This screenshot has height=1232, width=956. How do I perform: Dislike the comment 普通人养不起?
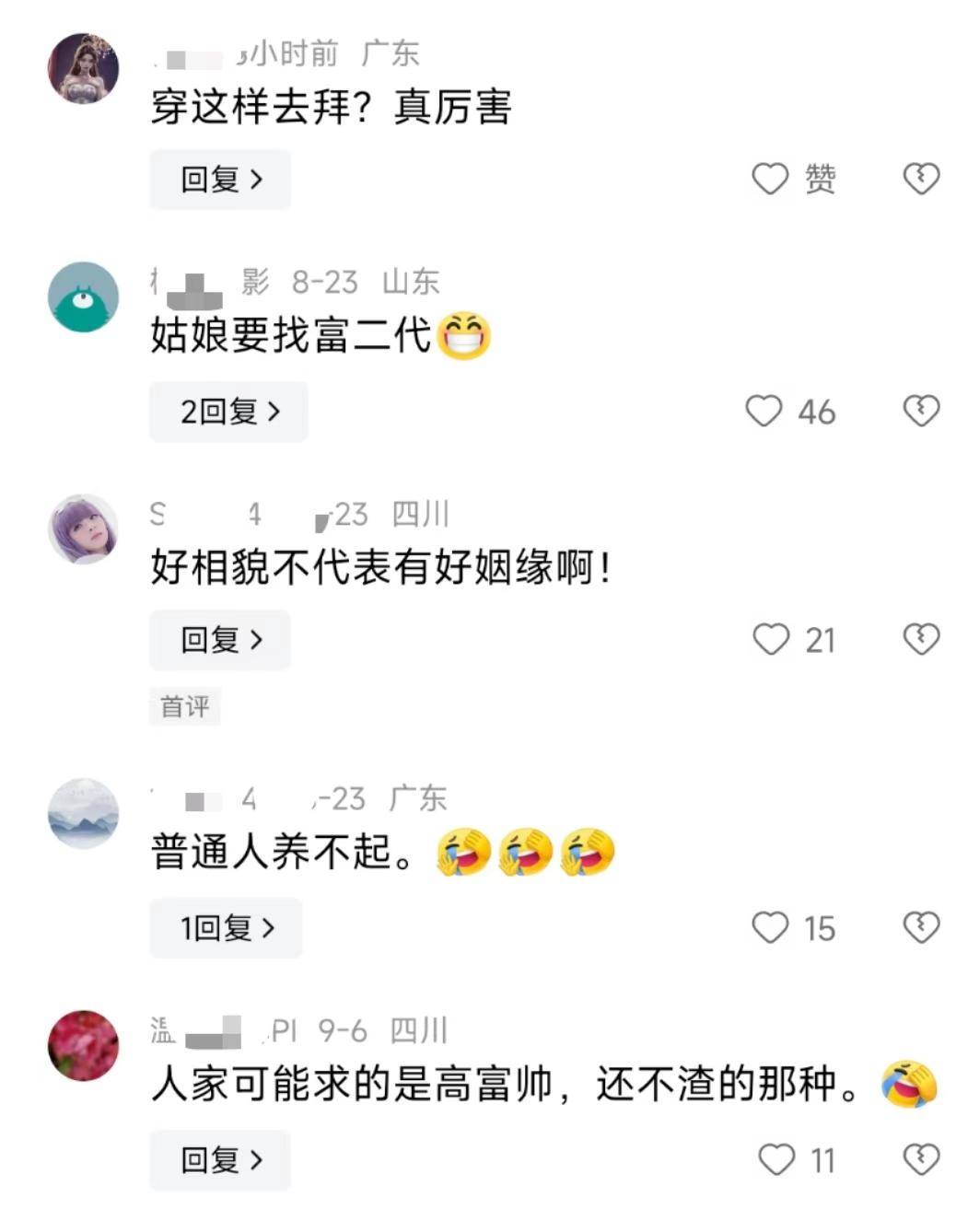coord(920,927)
